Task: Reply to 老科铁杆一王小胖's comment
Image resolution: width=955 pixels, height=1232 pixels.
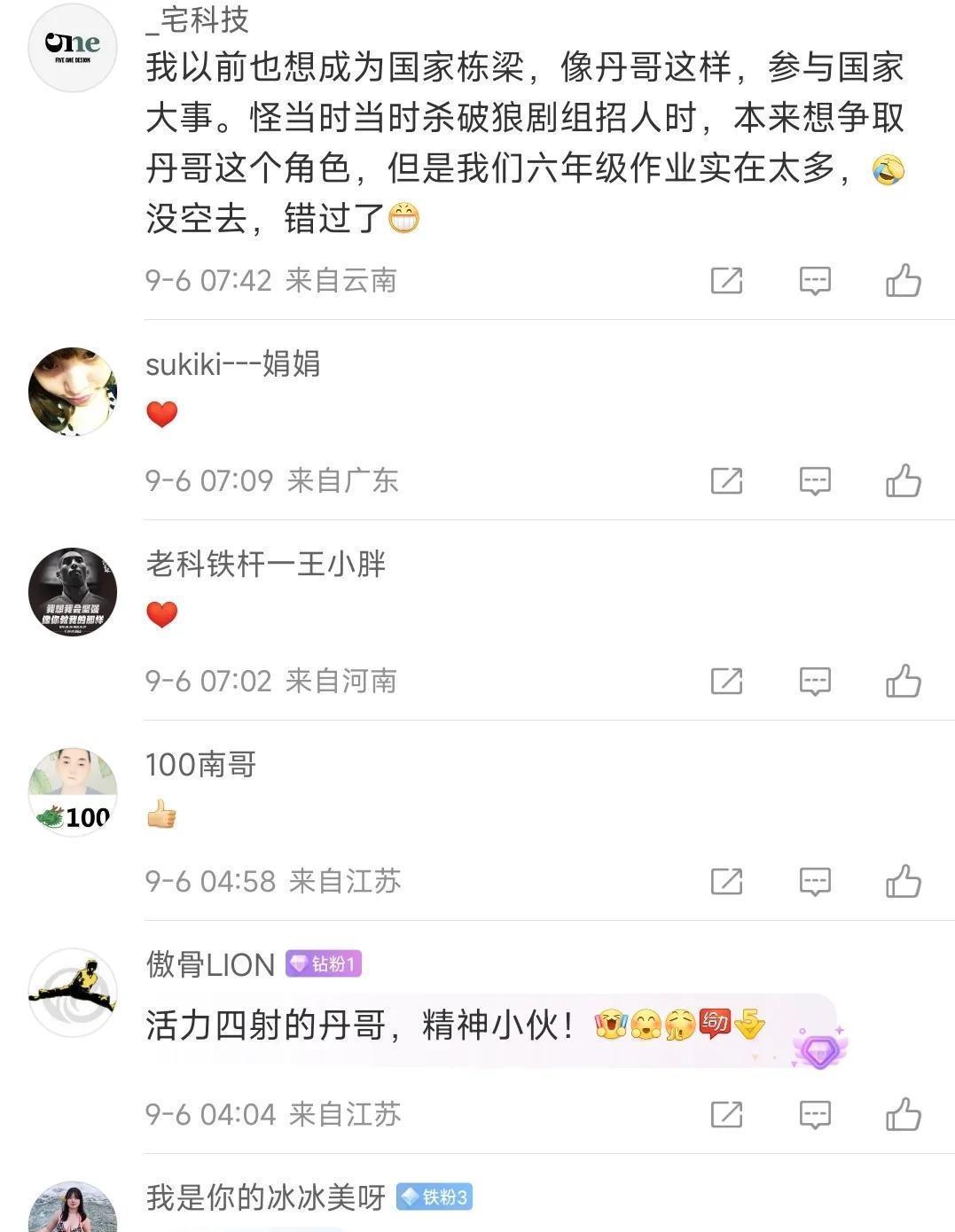Action: tap(815, 682)
